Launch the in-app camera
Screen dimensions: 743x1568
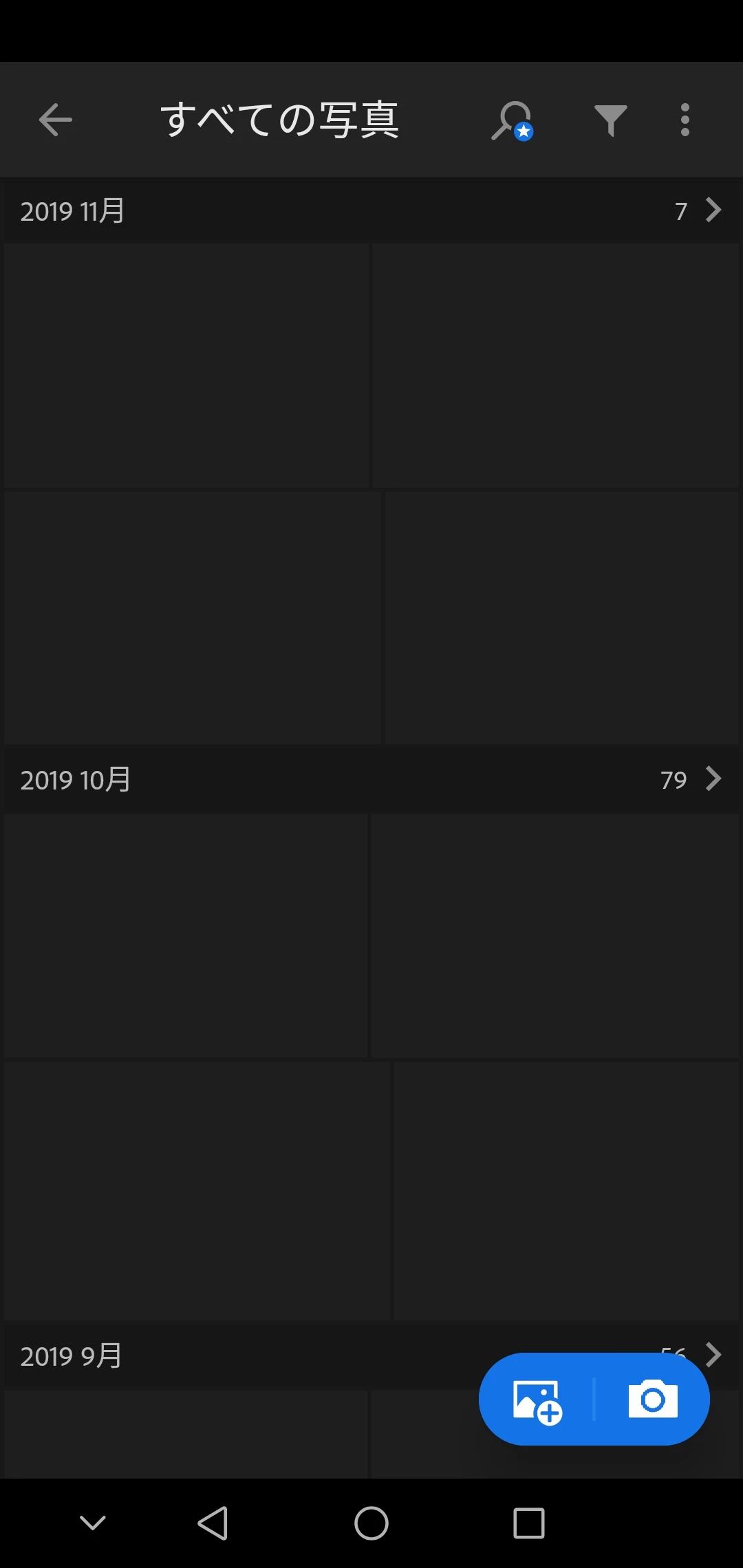[652, 1400]
